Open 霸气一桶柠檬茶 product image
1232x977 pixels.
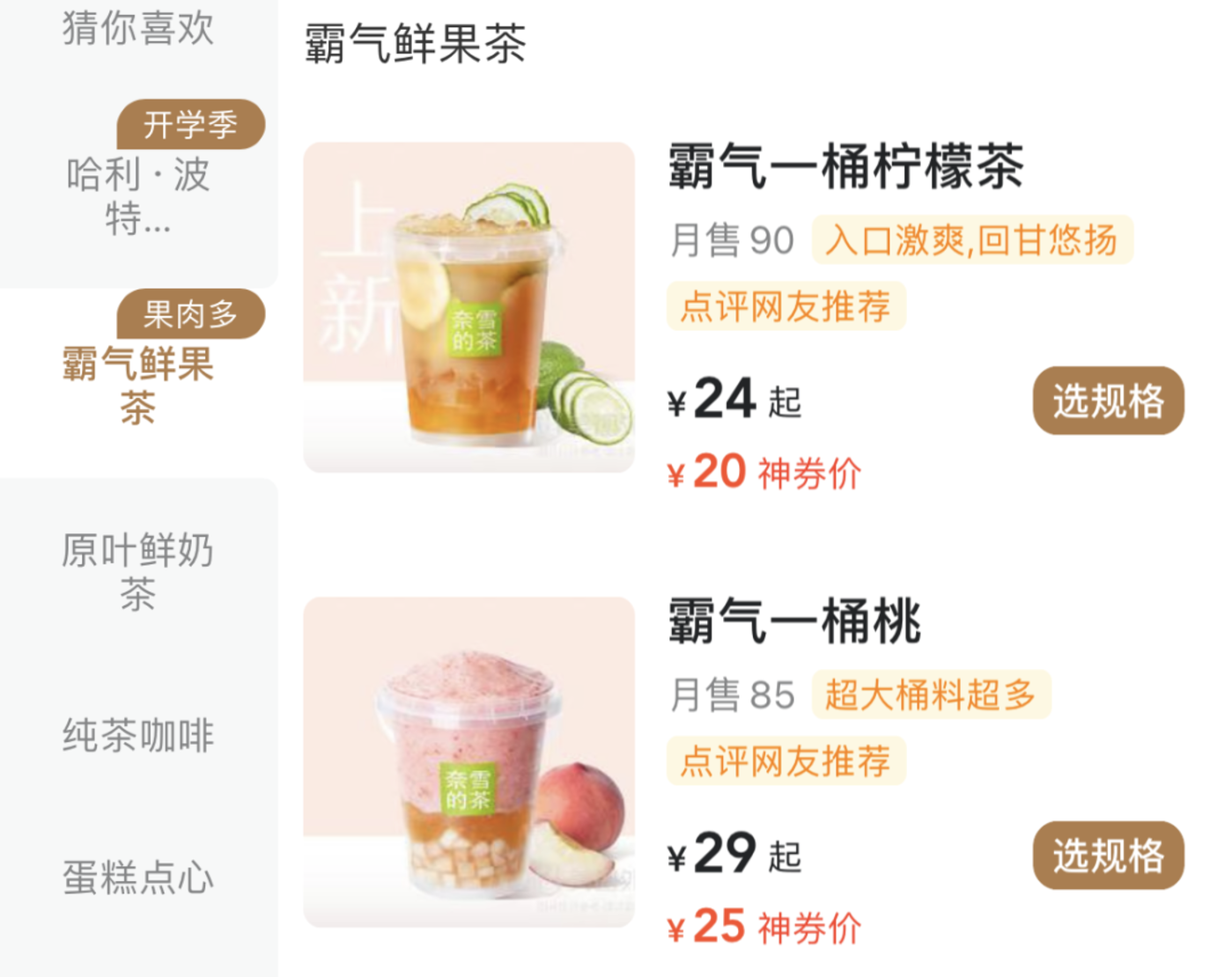pos(468,307)
